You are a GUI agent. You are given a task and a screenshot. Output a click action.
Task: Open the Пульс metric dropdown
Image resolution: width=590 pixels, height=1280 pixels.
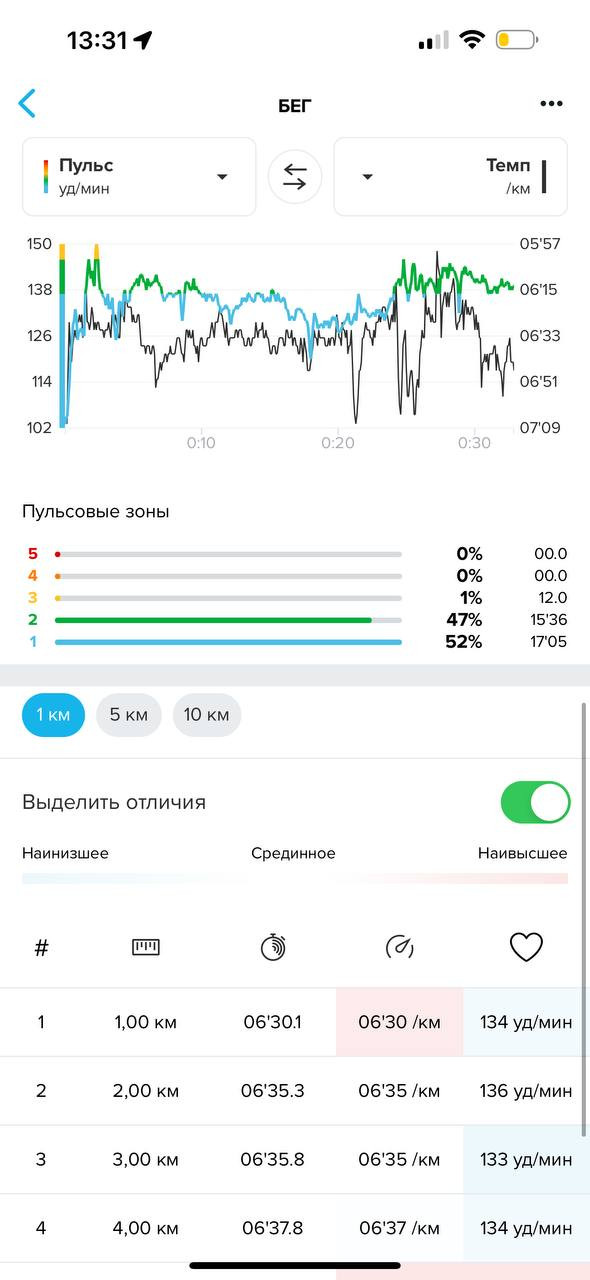139,177
